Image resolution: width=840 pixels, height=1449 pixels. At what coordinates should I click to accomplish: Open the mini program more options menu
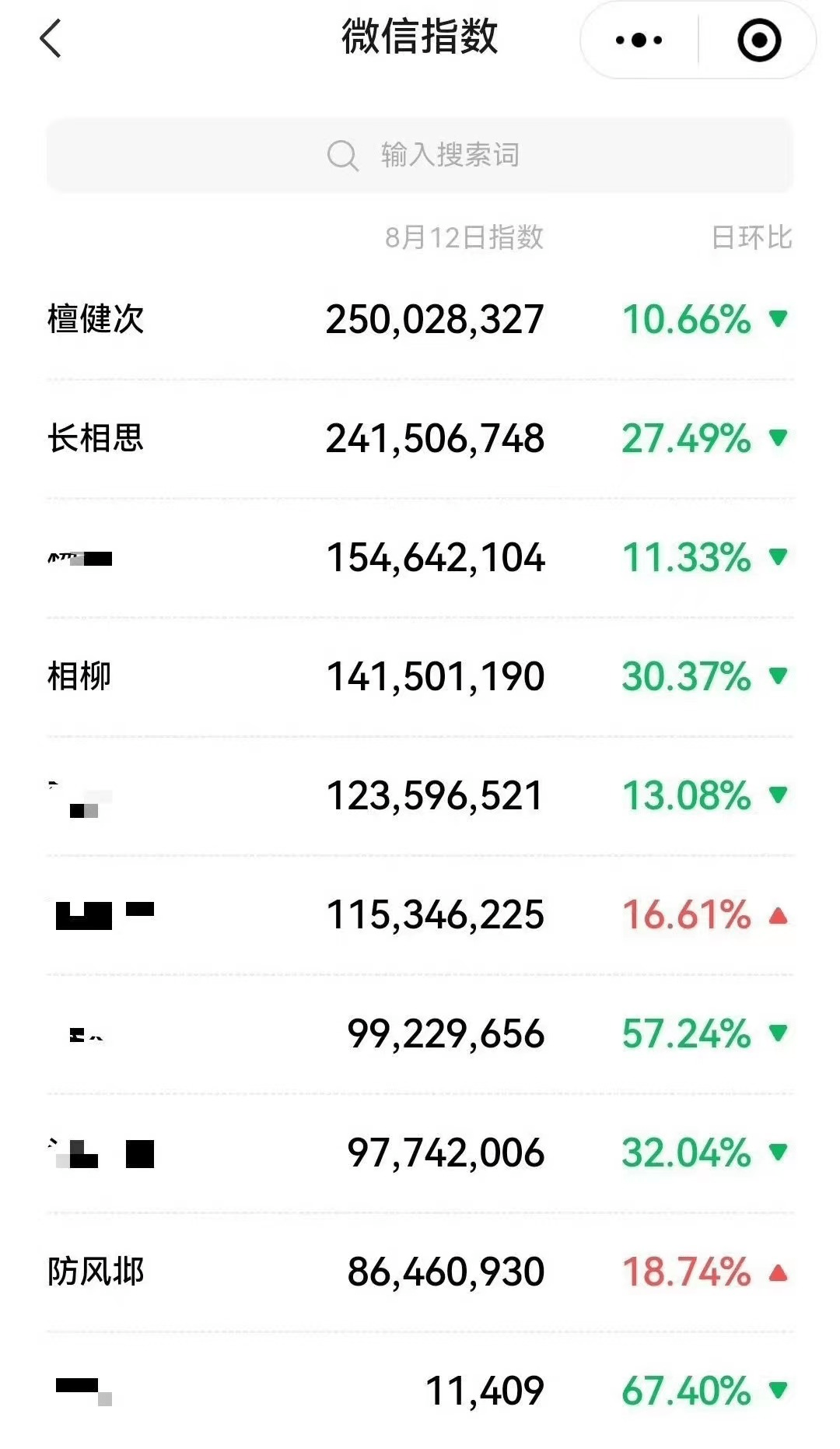coord(639,40)
